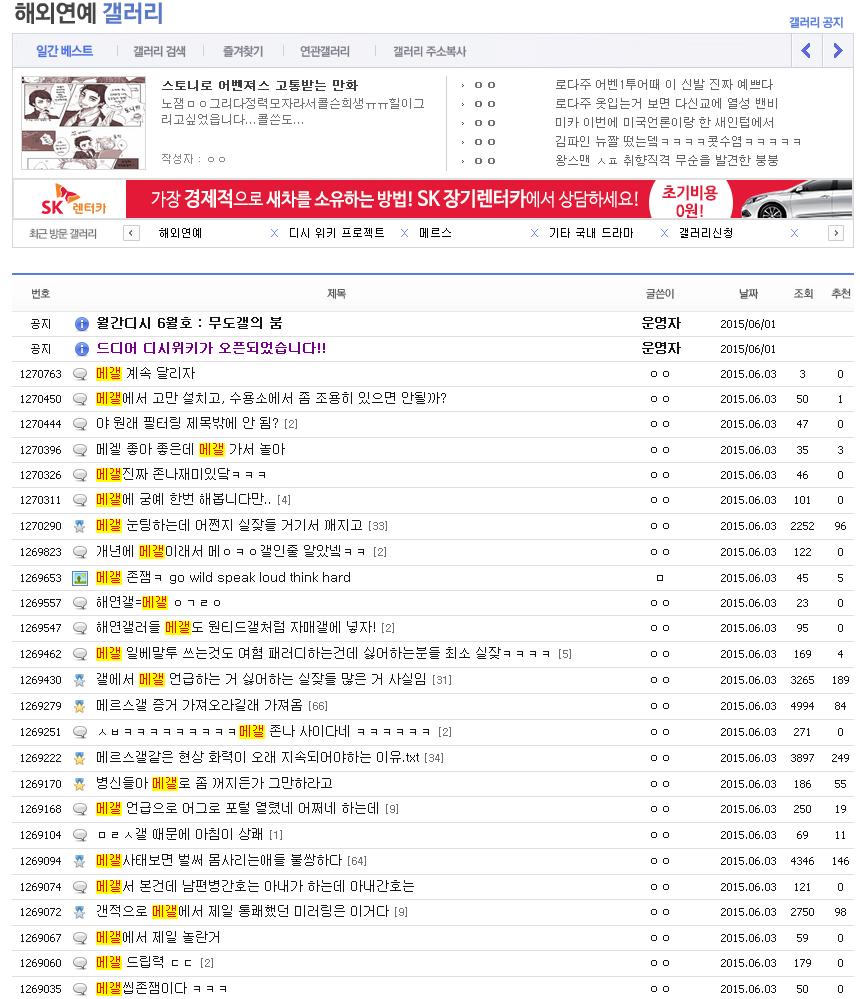This screenshot has width=860, height=999.
Task: Switch to the 일간 베스트 tab
Action: point(64,51)
